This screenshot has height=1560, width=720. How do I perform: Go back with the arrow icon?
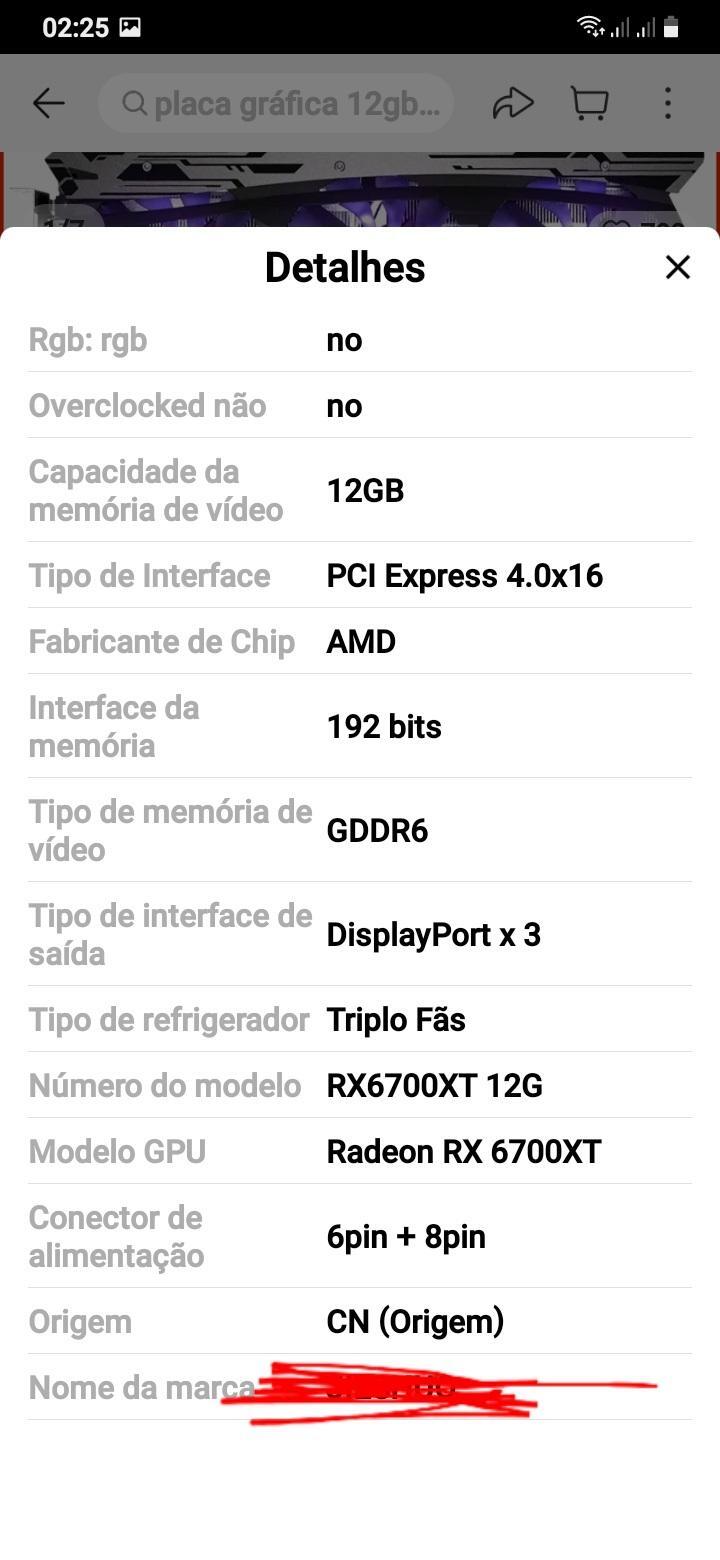click(48, 103)
